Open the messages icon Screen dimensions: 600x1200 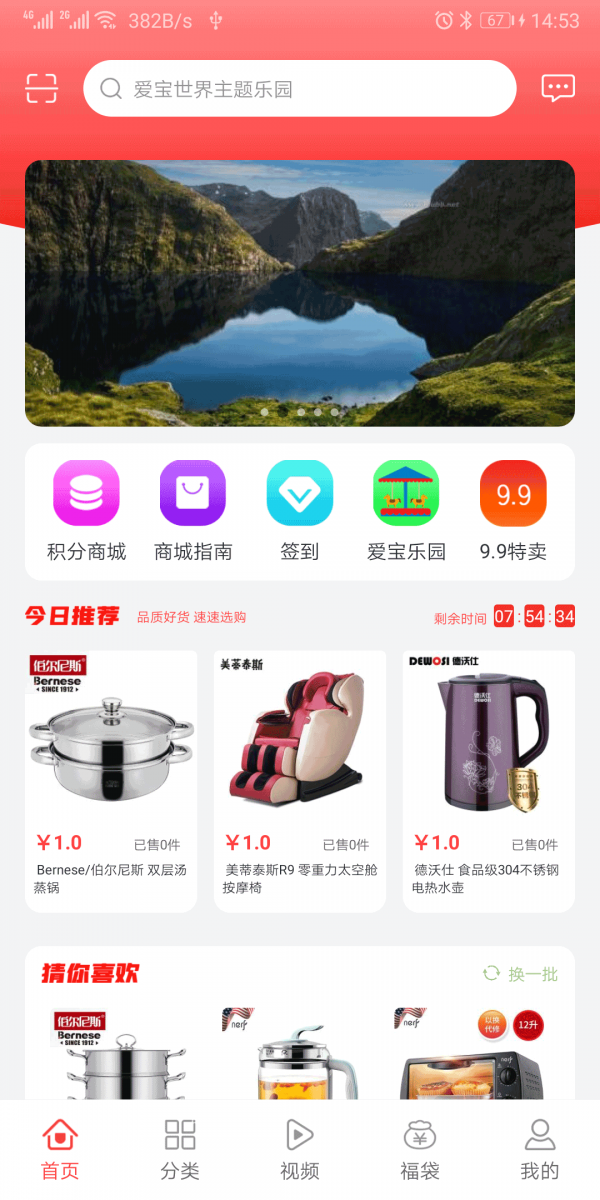[558, 88]
